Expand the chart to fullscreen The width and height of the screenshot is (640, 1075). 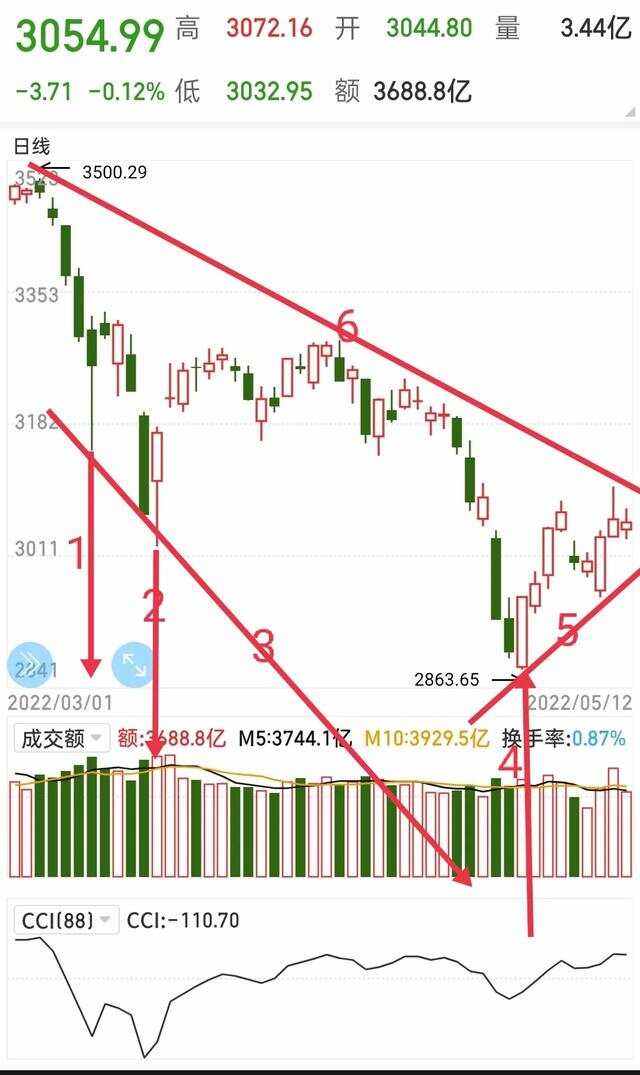click(134, 663)
